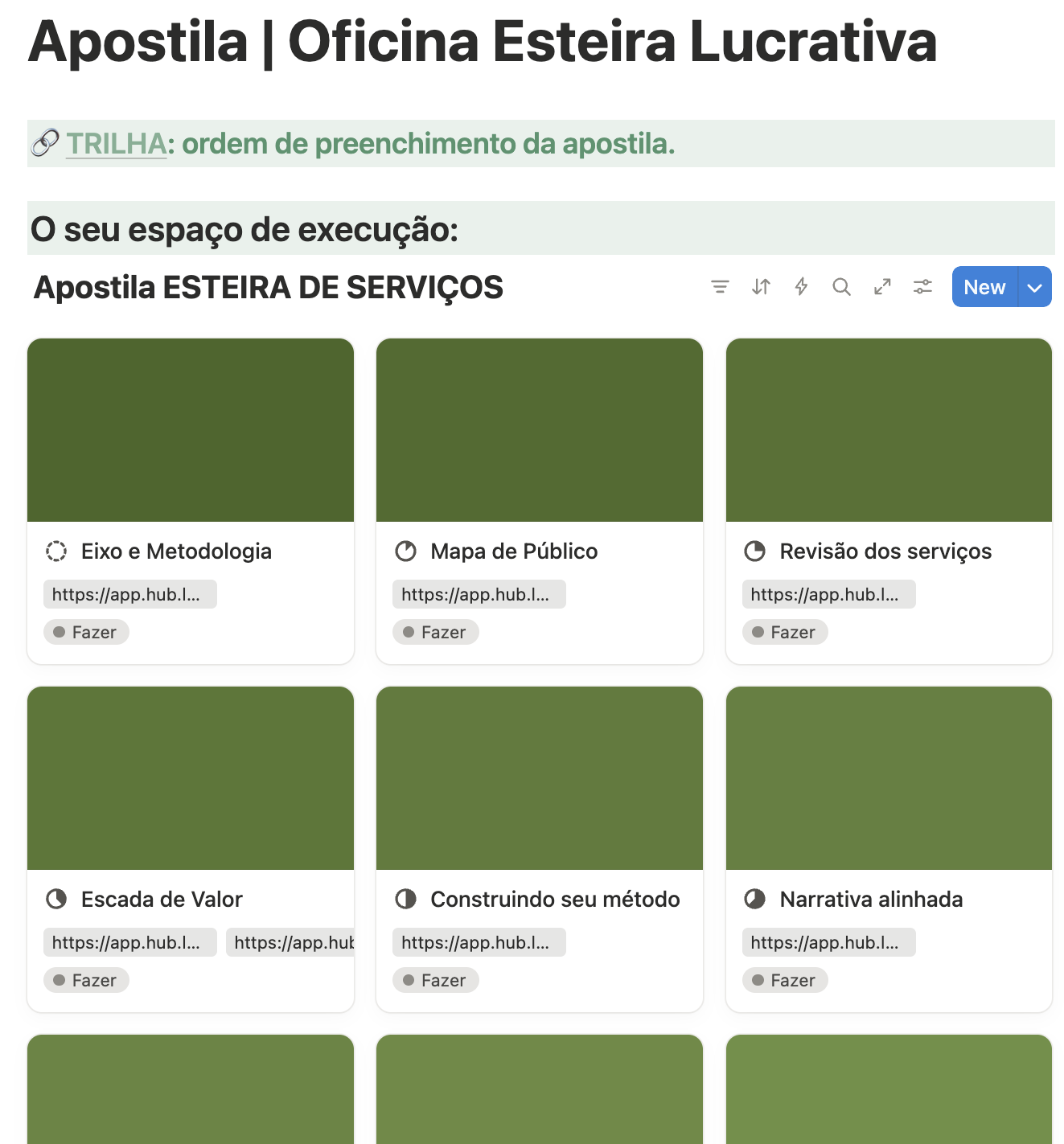Follow the URL in Mapa de Público
The height and width of the screenshot is (1144, 1064).
pyautogui.click(x=479, y=595)
